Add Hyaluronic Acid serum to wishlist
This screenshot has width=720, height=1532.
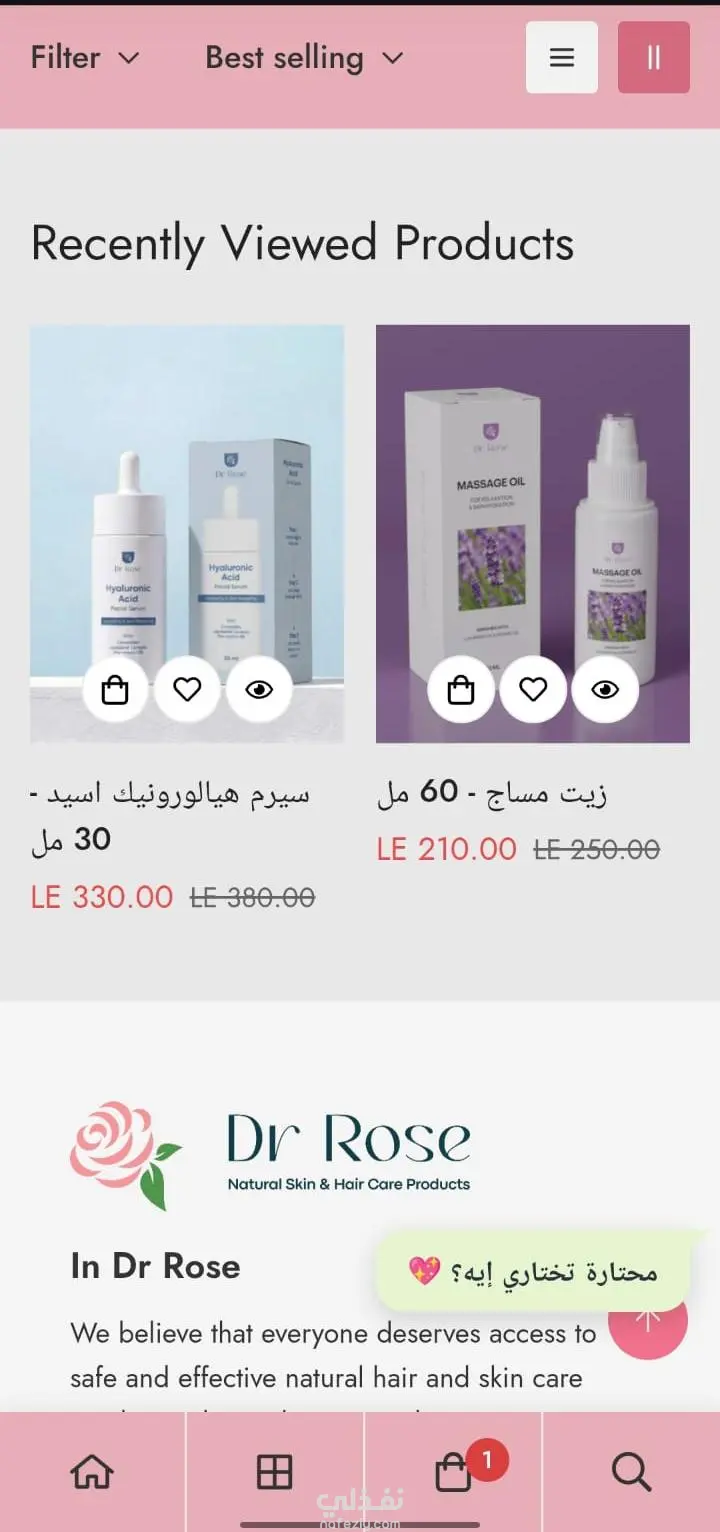(187, 689)
